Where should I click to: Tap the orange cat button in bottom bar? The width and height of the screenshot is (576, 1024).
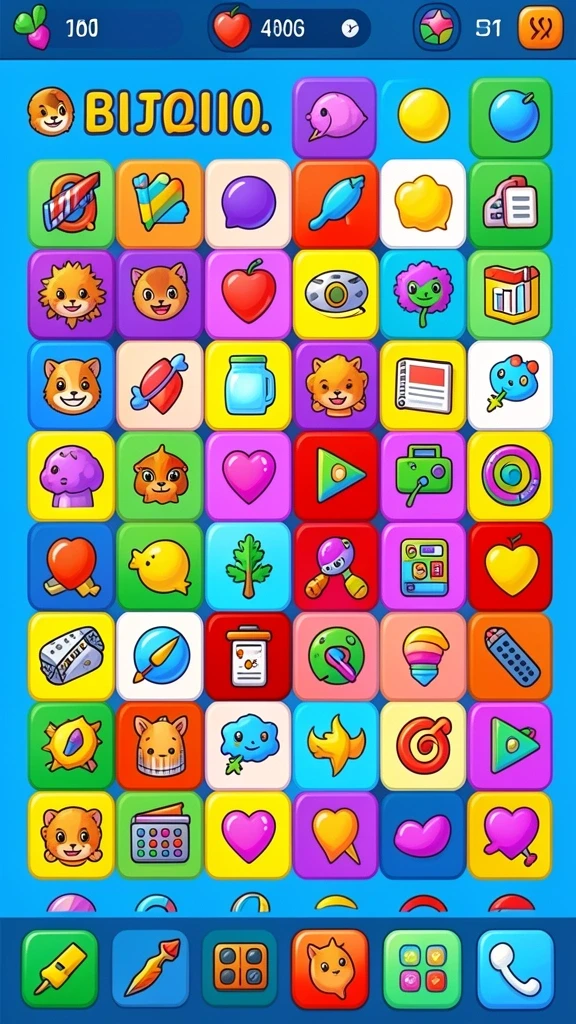point(330,968)
